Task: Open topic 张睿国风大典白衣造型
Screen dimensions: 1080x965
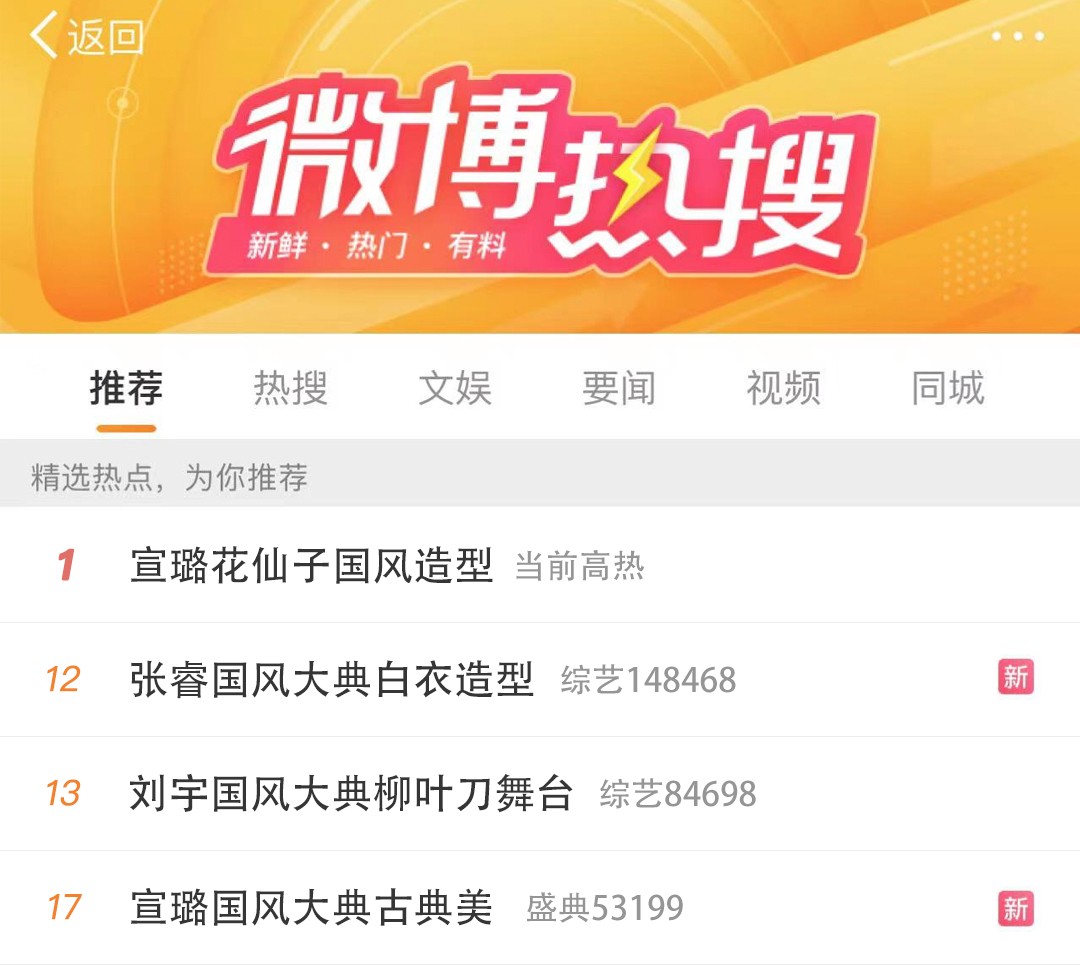Action: (x=331, y=680)
